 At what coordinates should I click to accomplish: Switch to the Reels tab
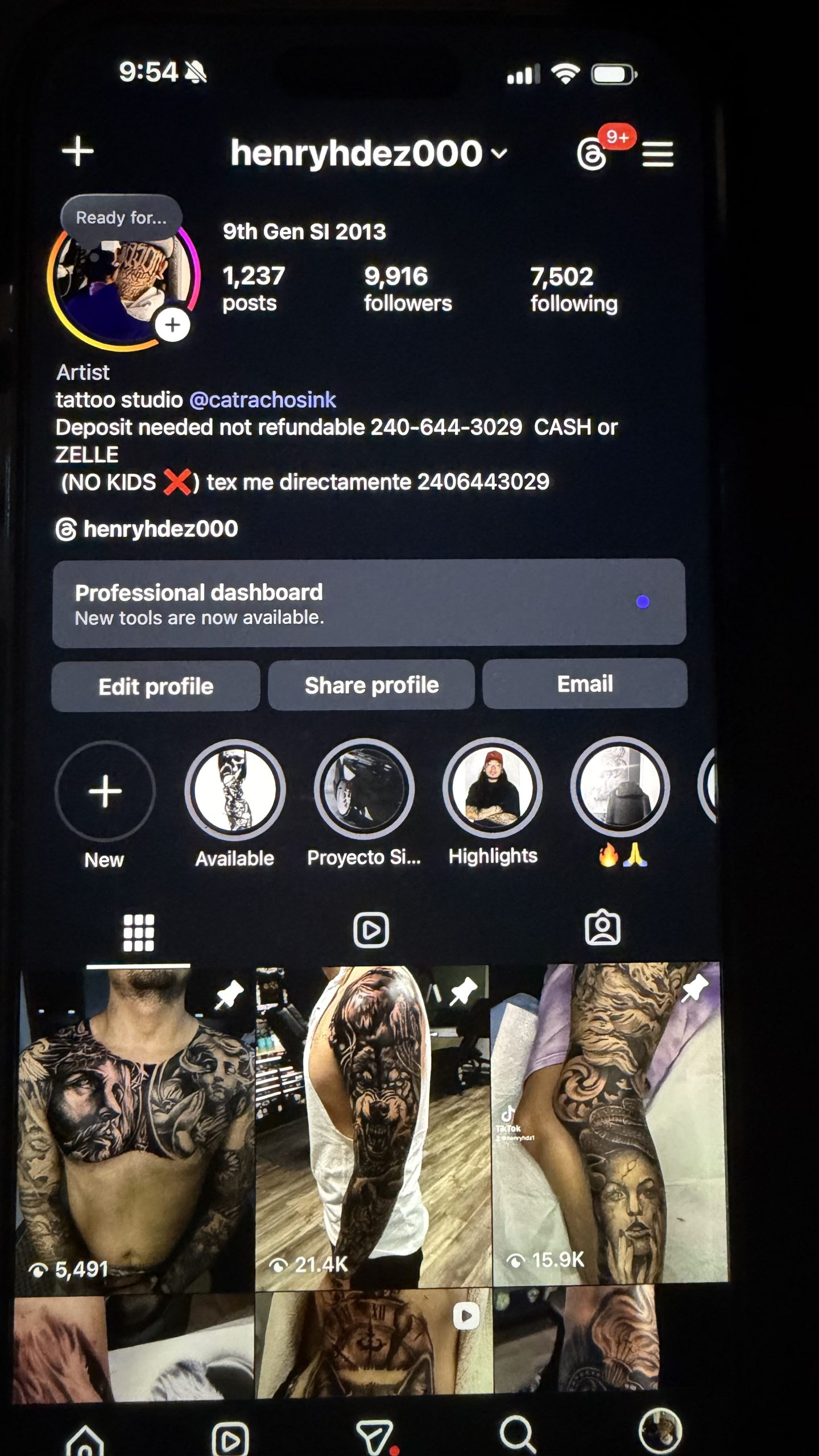point(371,930)
